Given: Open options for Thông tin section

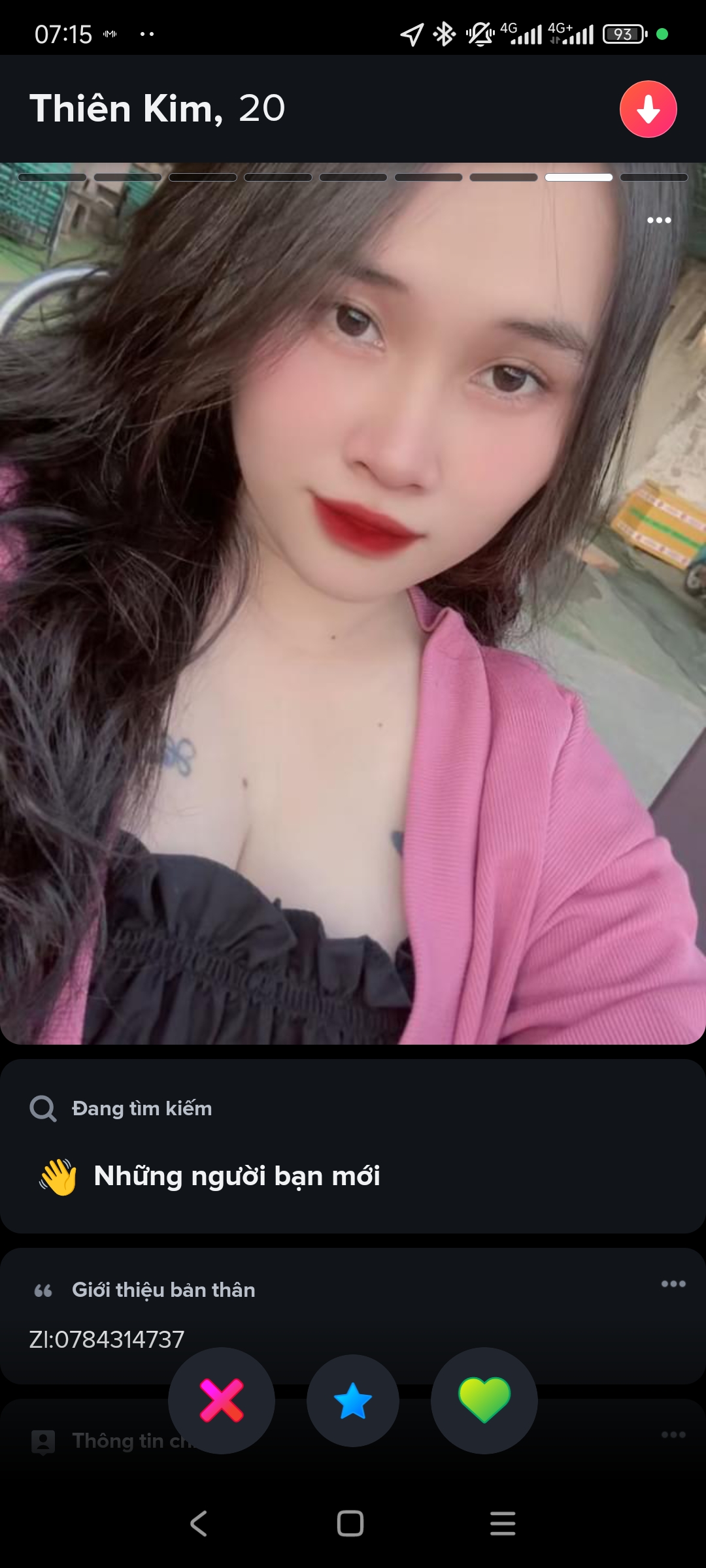Looking at the screenshot, I should pyautogui.click(x=673, y=1435).
